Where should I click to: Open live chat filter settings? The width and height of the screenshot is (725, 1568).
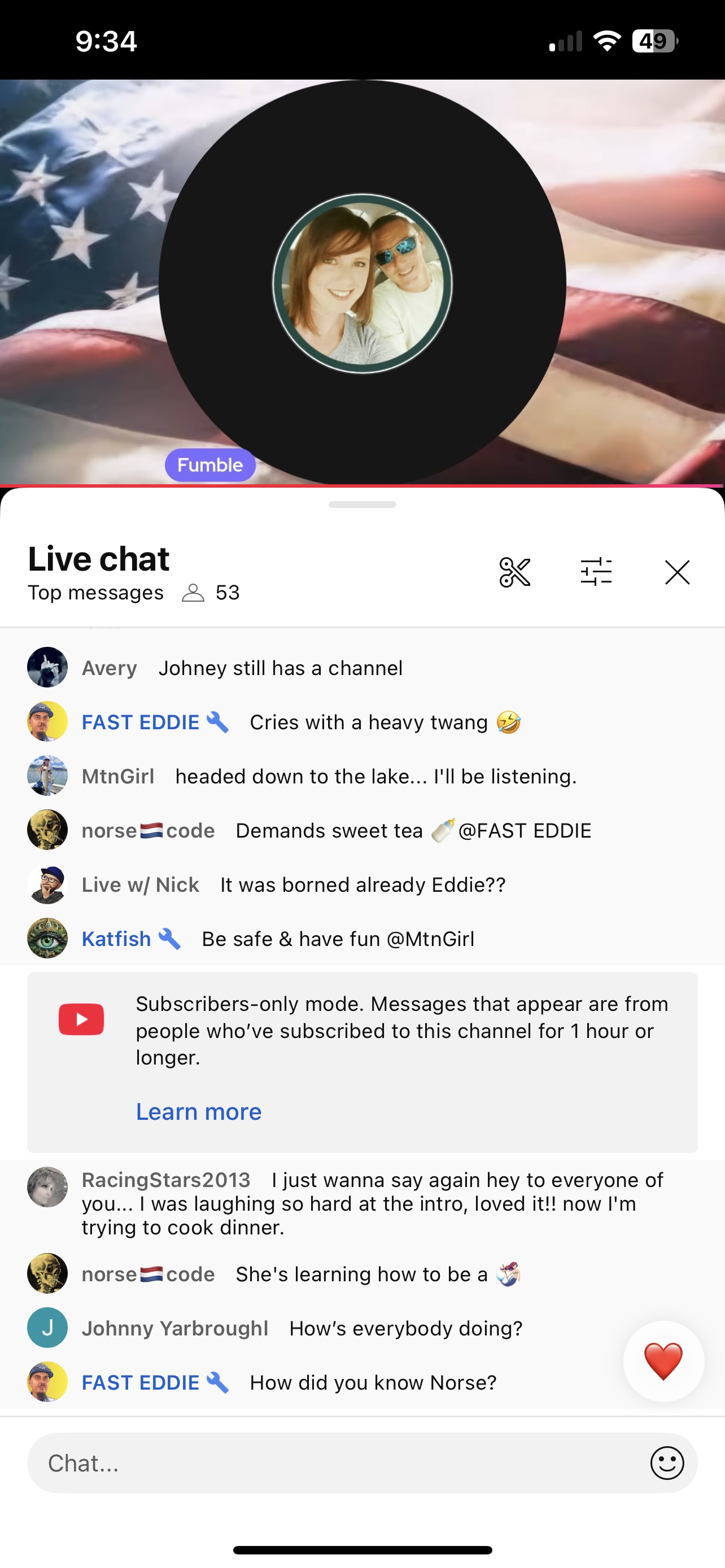pos(596,572)
